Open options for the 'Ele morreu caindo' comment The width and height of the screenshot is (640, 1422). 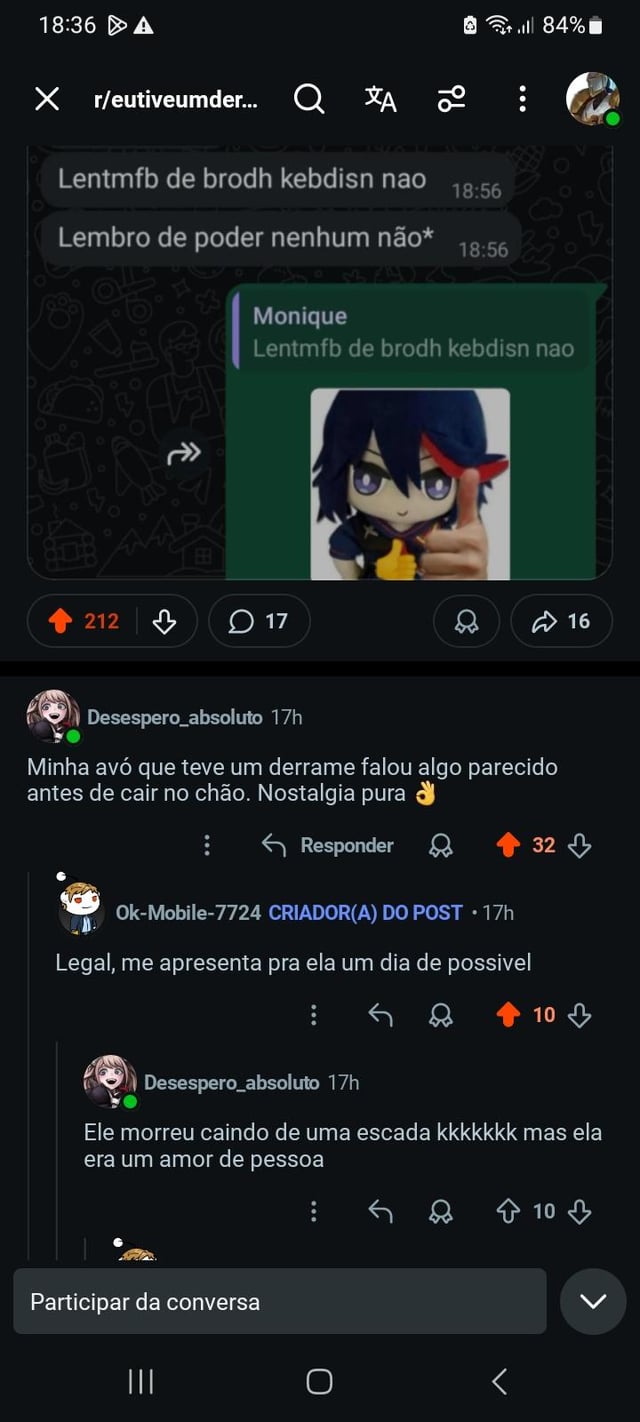(314, 1212)
